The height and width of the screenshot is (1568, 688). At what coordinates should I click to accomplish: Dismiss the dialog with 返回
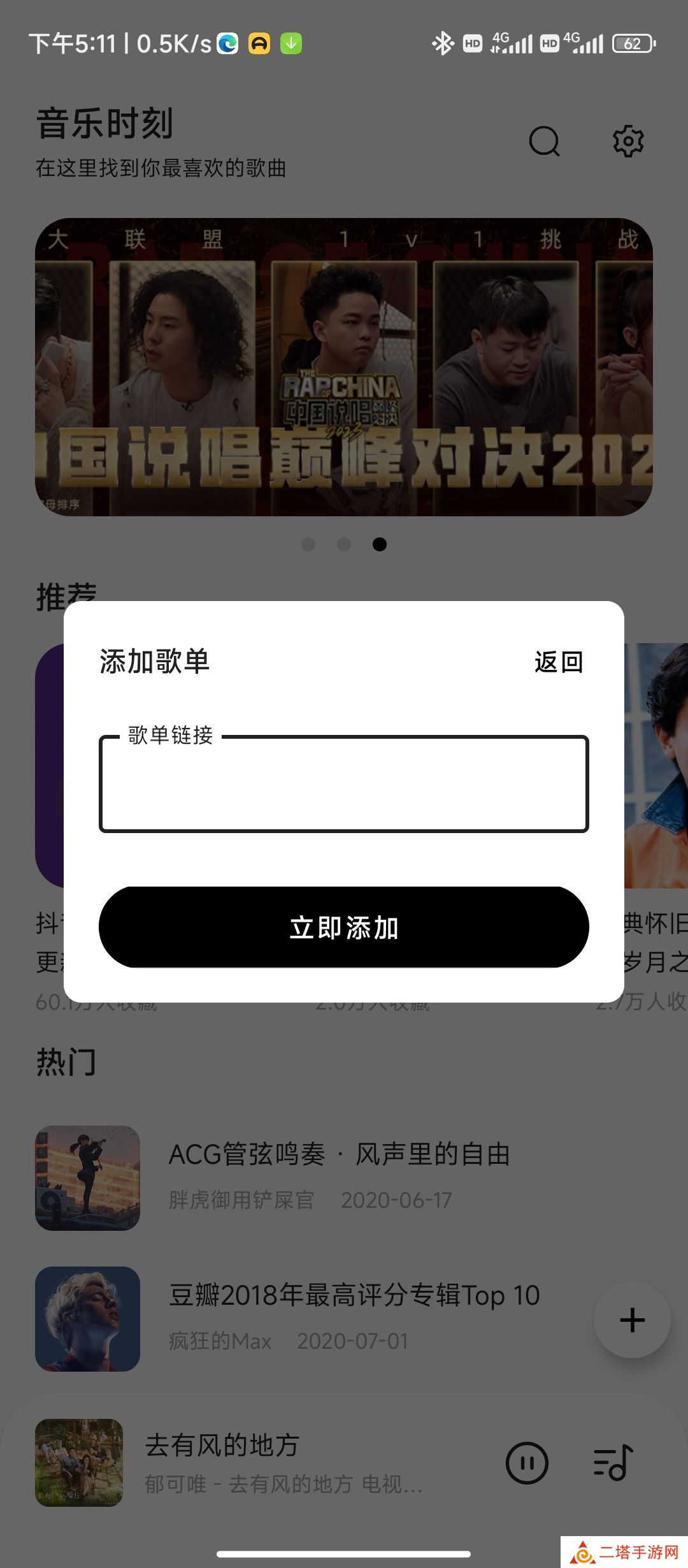click(x=558, y=662)
